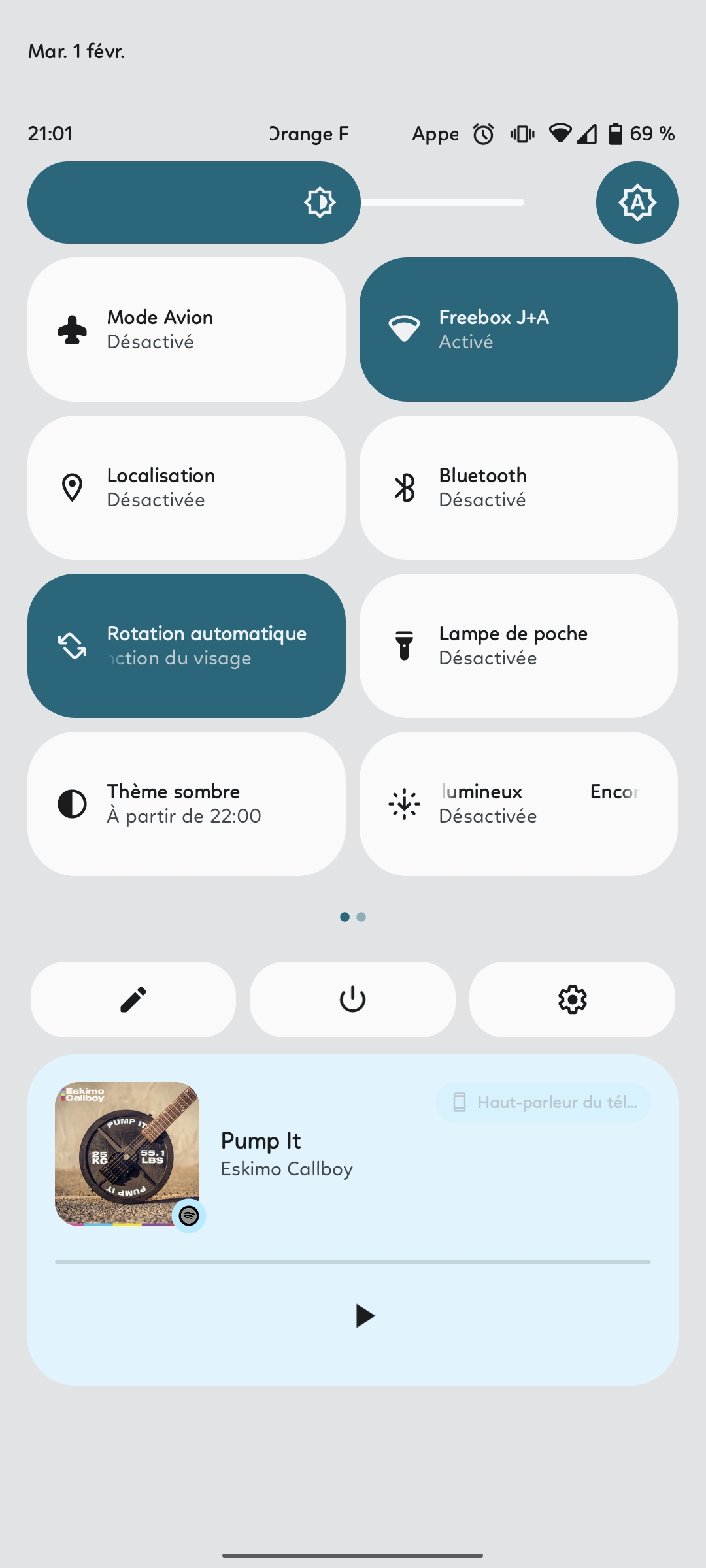Image resolution: width=706 pixels, height=1568 pixels.
Task: Tap the quick settings page indicator dots
Action: [x=353, y=917]
